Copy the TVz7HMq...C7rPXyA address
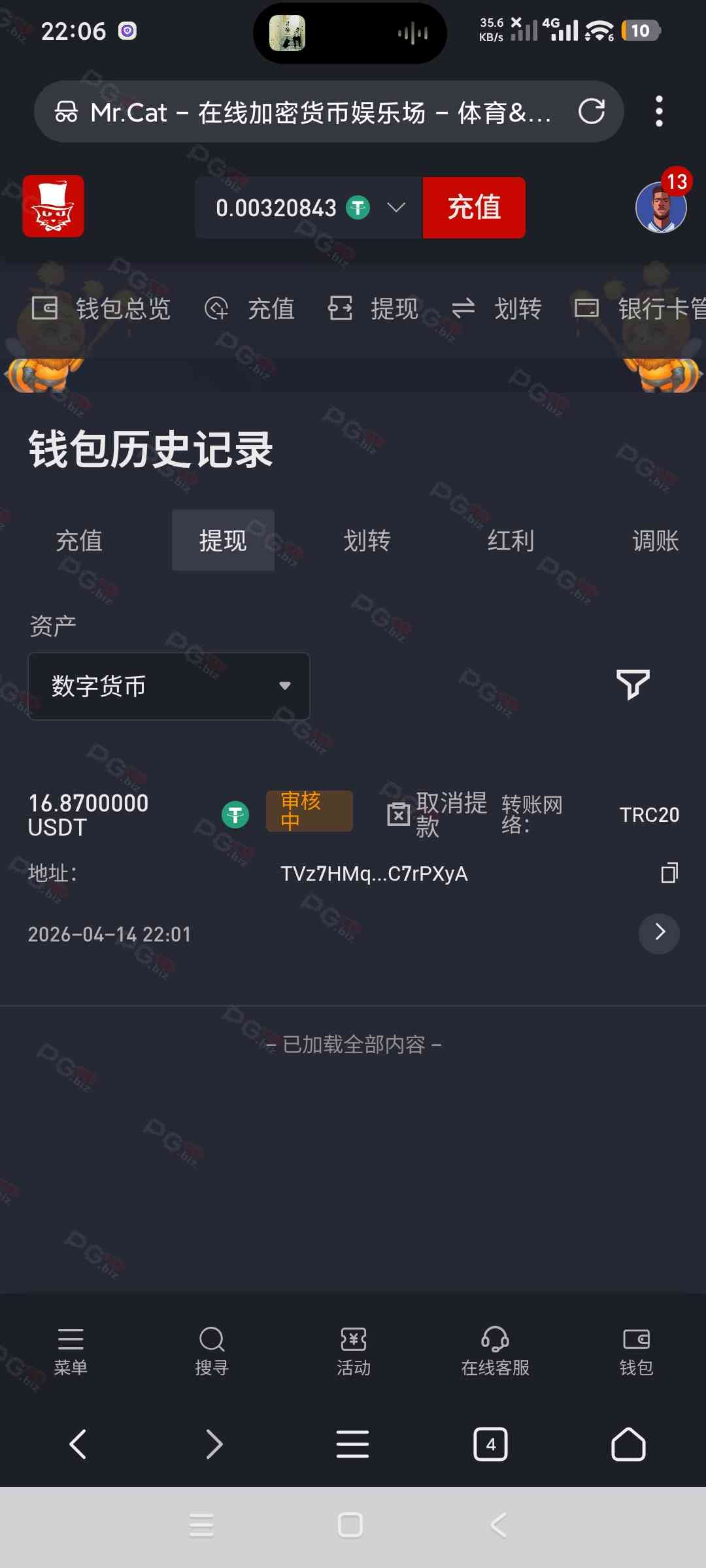 [669, 873]
